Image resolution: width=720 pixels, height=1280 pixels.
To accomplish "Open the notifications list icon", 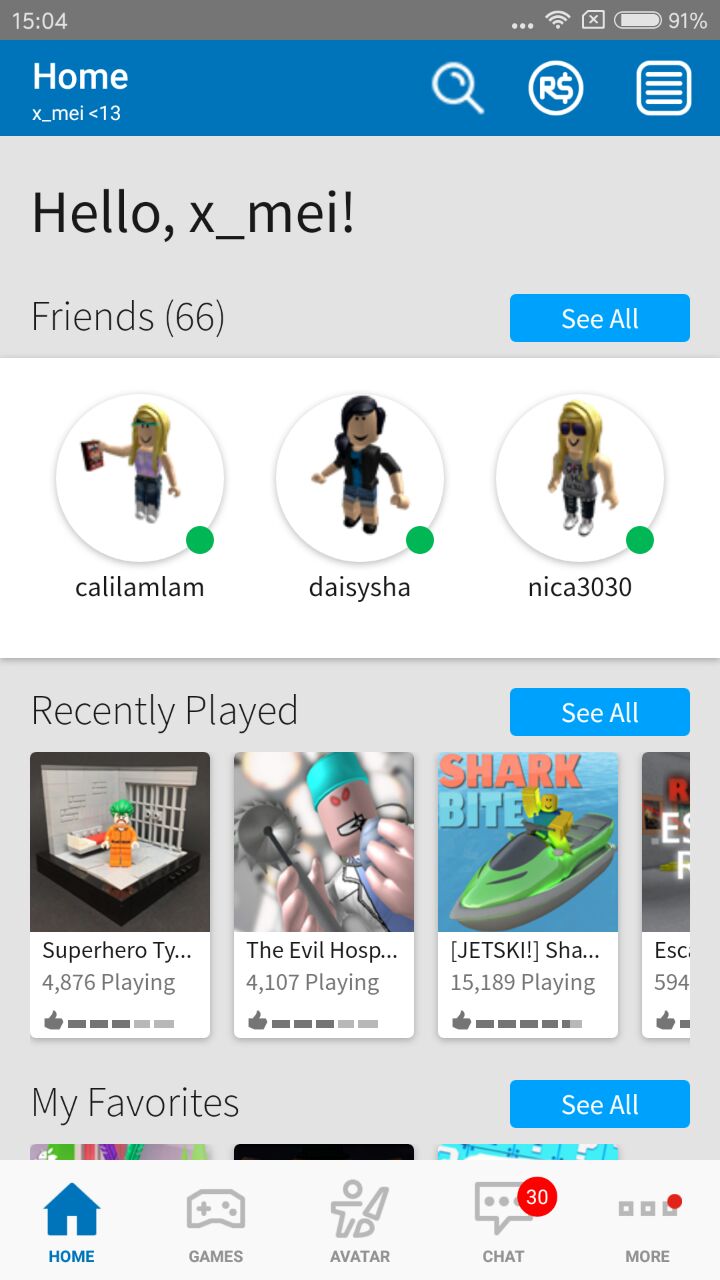I will click(x=664, y=88).
